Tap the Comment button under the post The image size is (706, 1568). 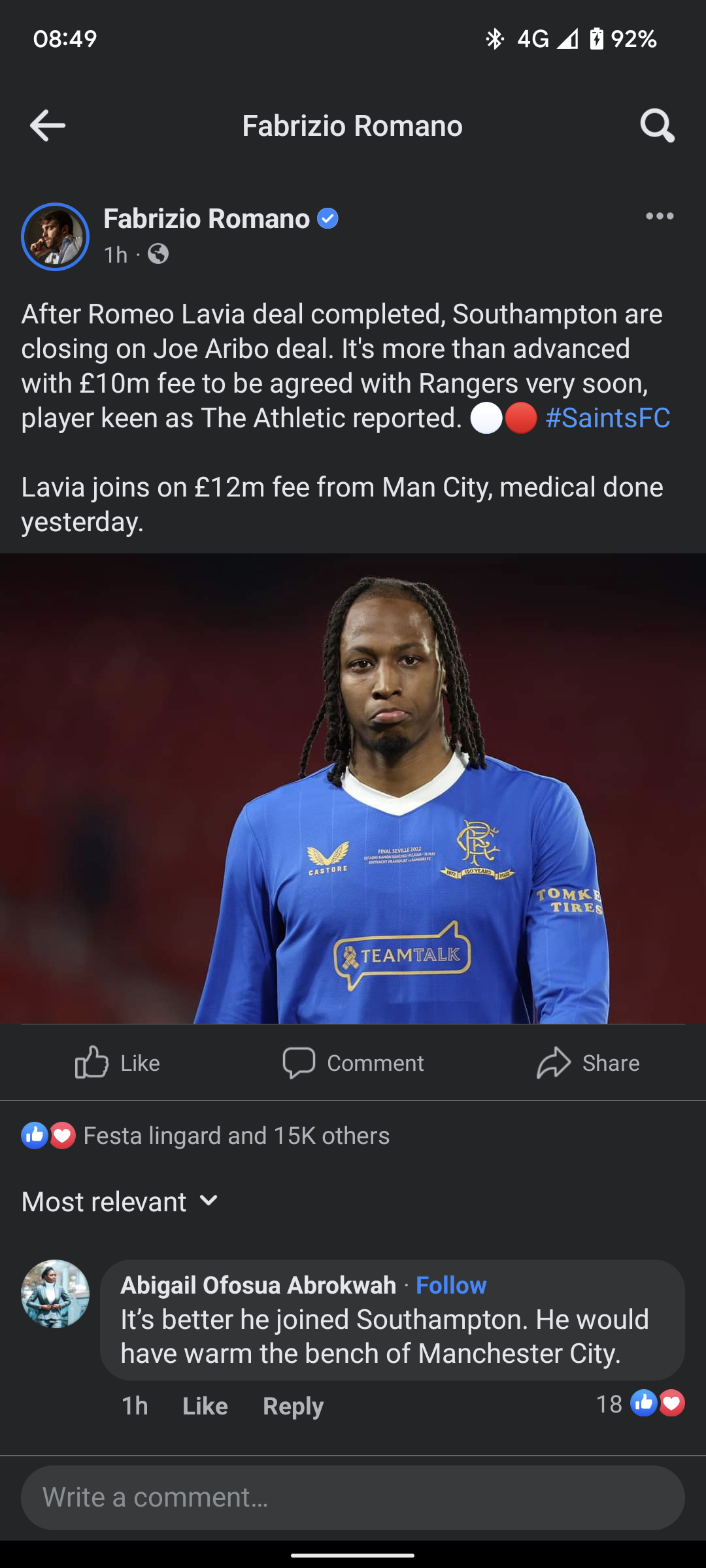pos(353,1063)
